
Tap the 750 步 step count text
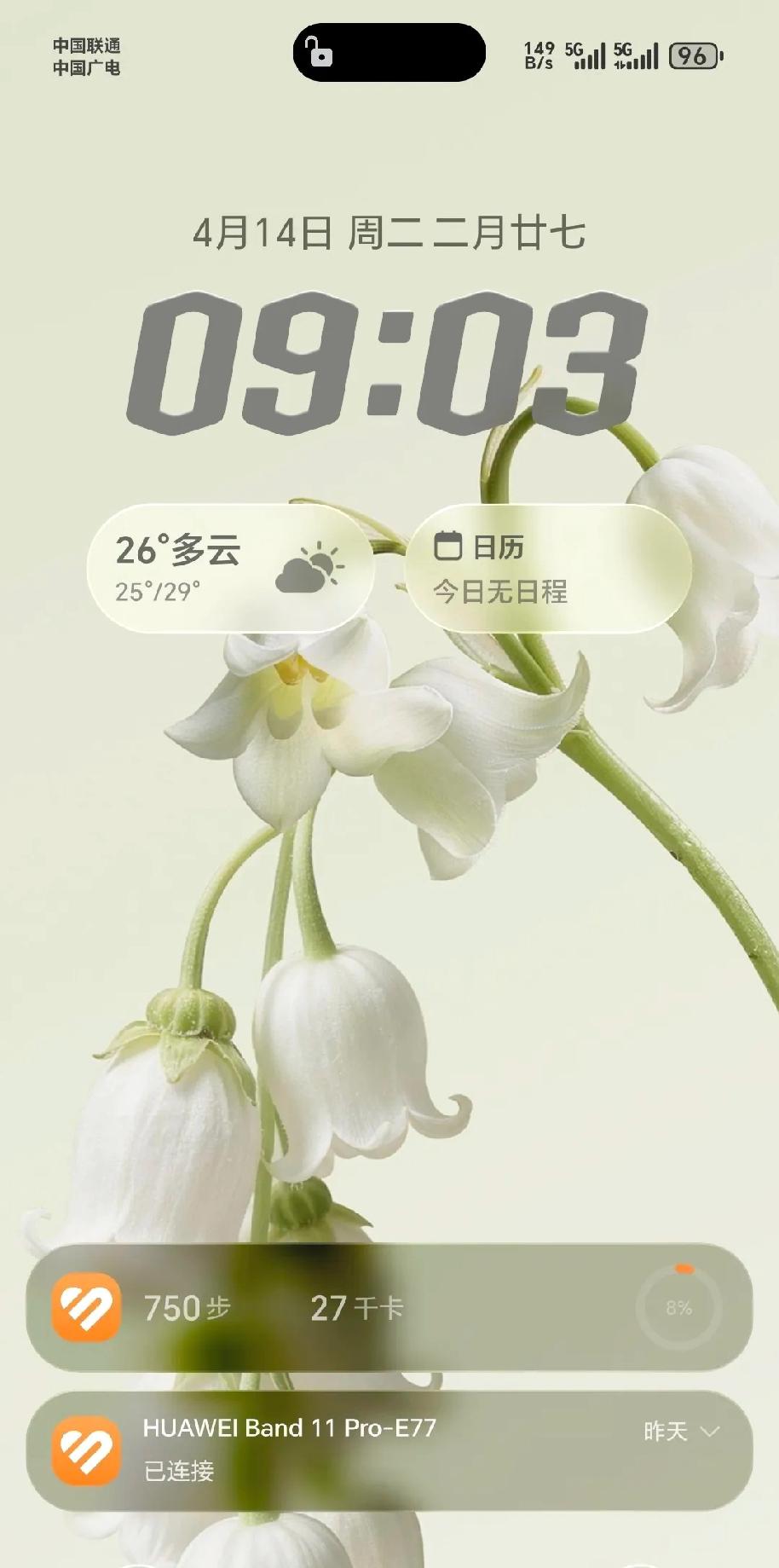click(188, 1307)
